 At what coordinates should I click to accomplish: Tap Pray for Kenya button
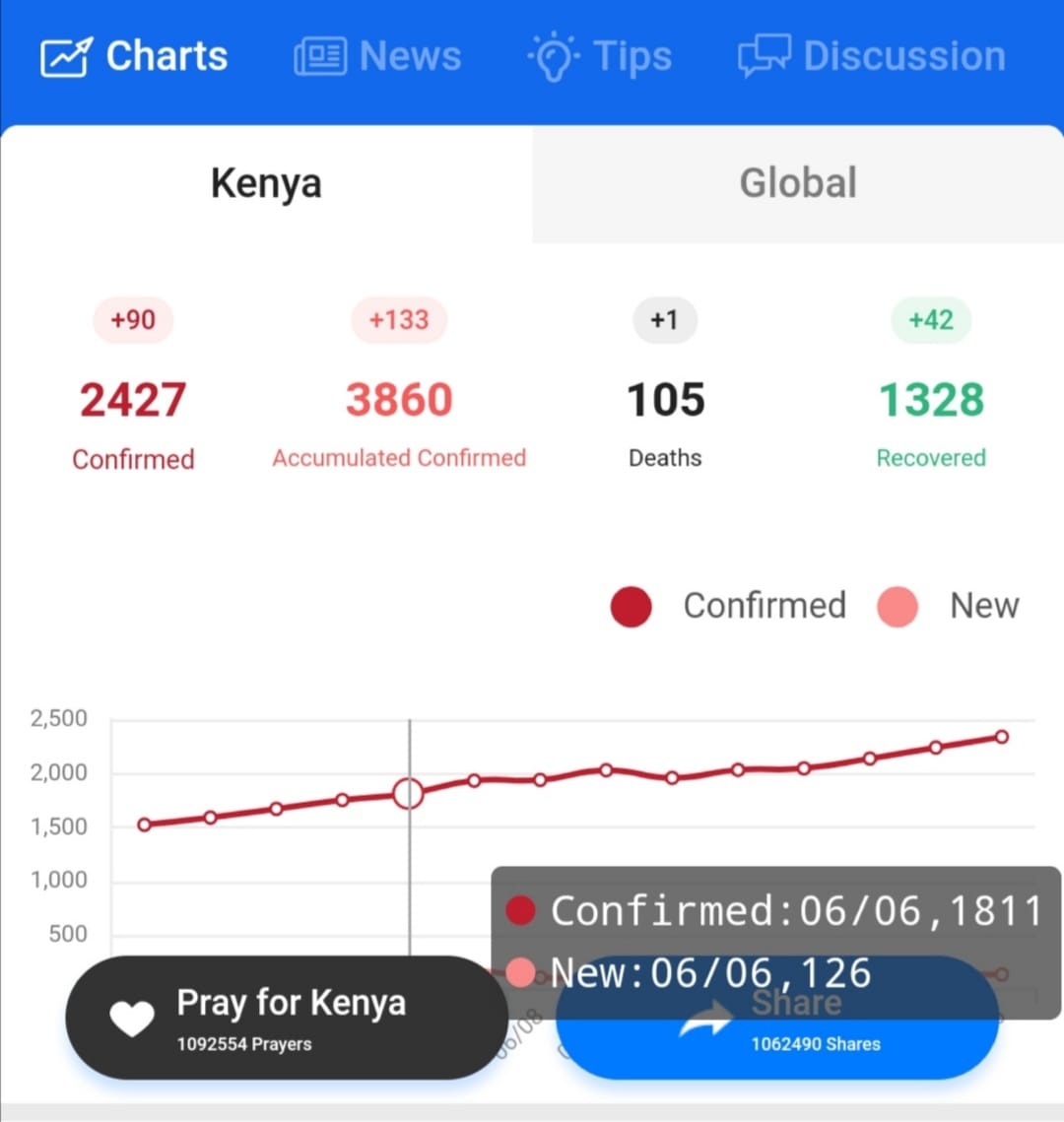click(286, 1018)
